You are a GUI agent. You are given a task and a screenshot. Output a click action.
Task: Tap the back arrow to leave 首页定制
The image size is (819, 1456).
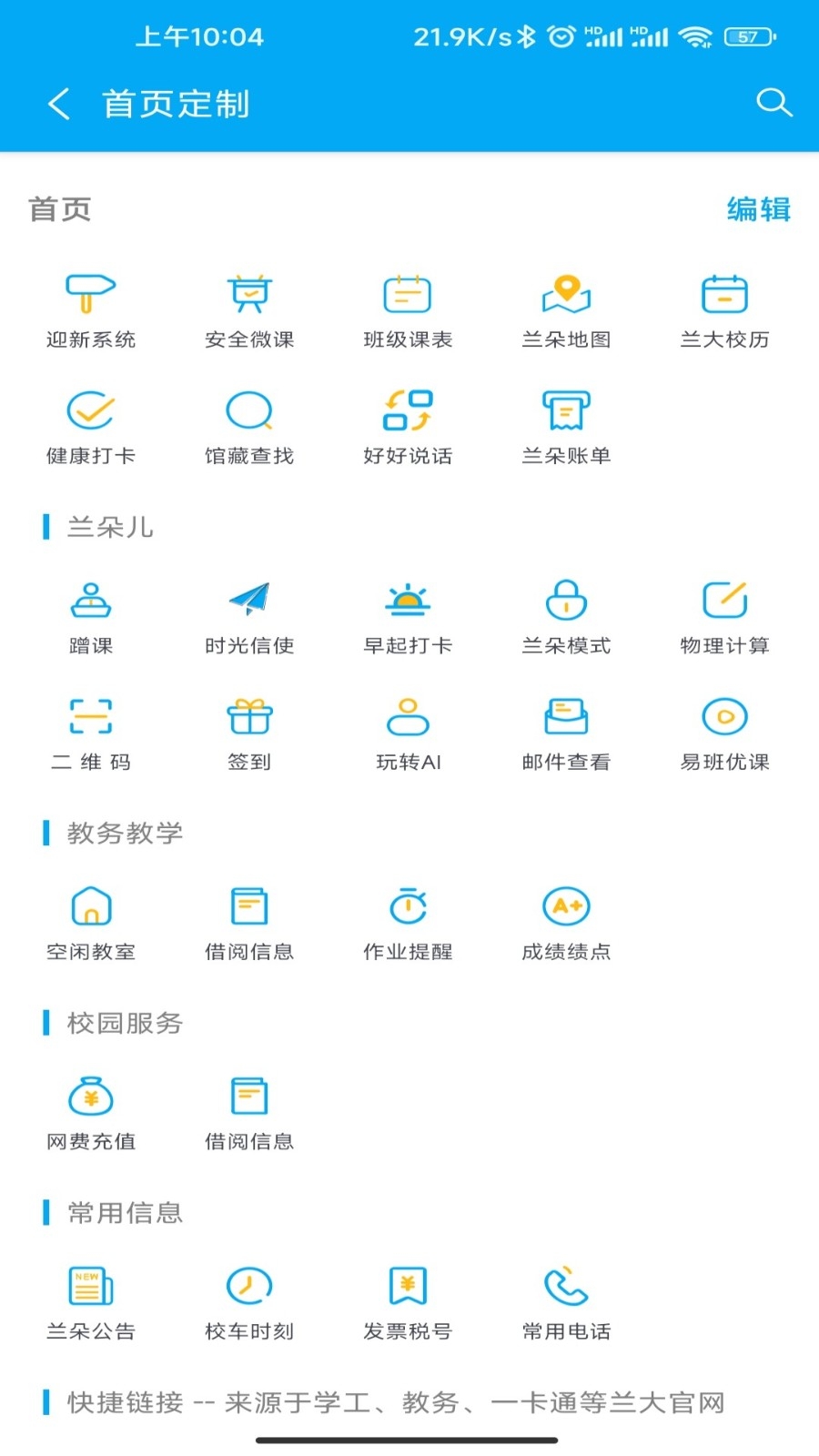click(58, 104)
